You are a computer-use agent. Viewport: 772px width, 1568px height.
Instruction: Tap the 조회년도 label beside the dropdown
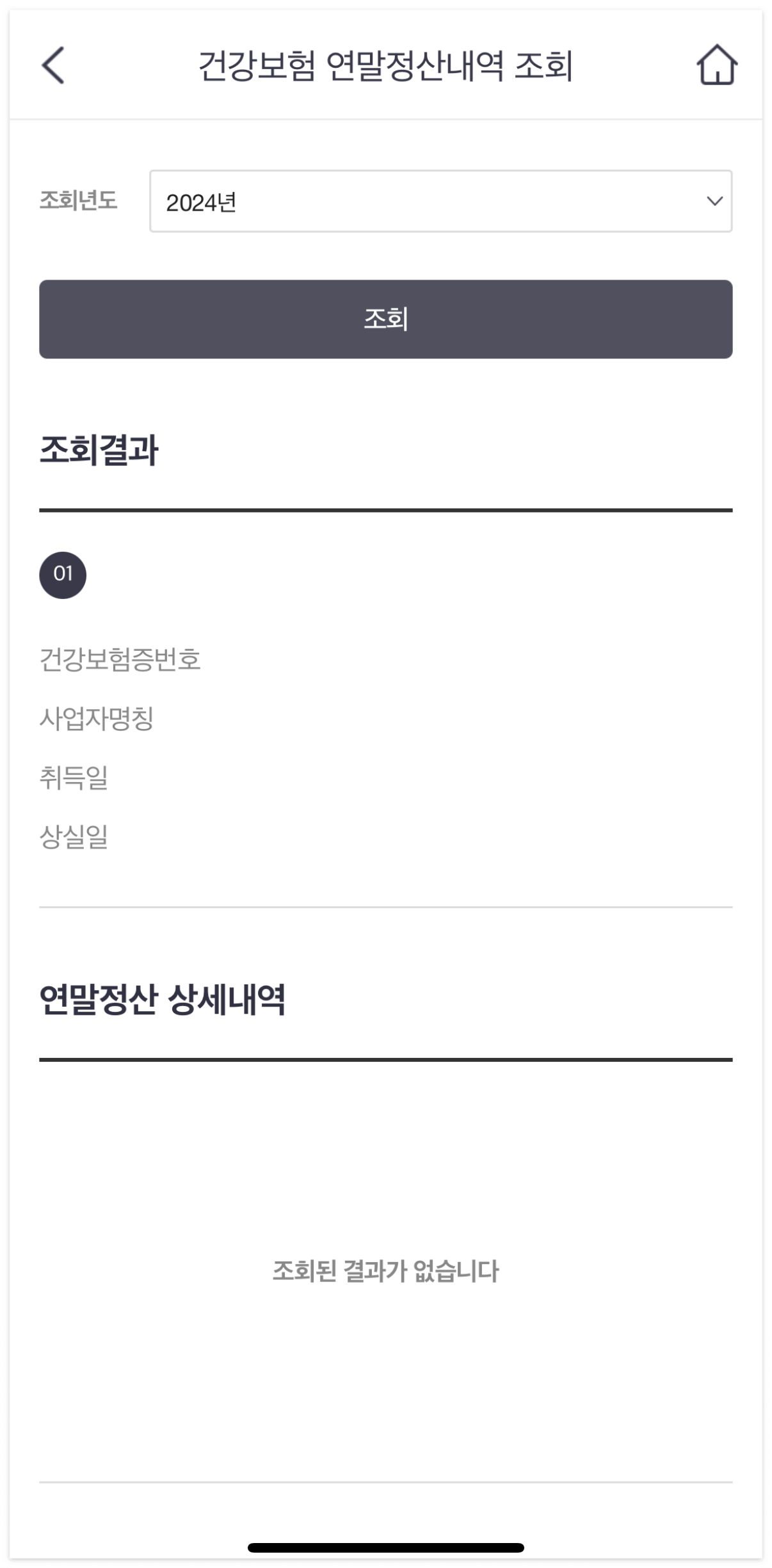[x=77, y=200]
